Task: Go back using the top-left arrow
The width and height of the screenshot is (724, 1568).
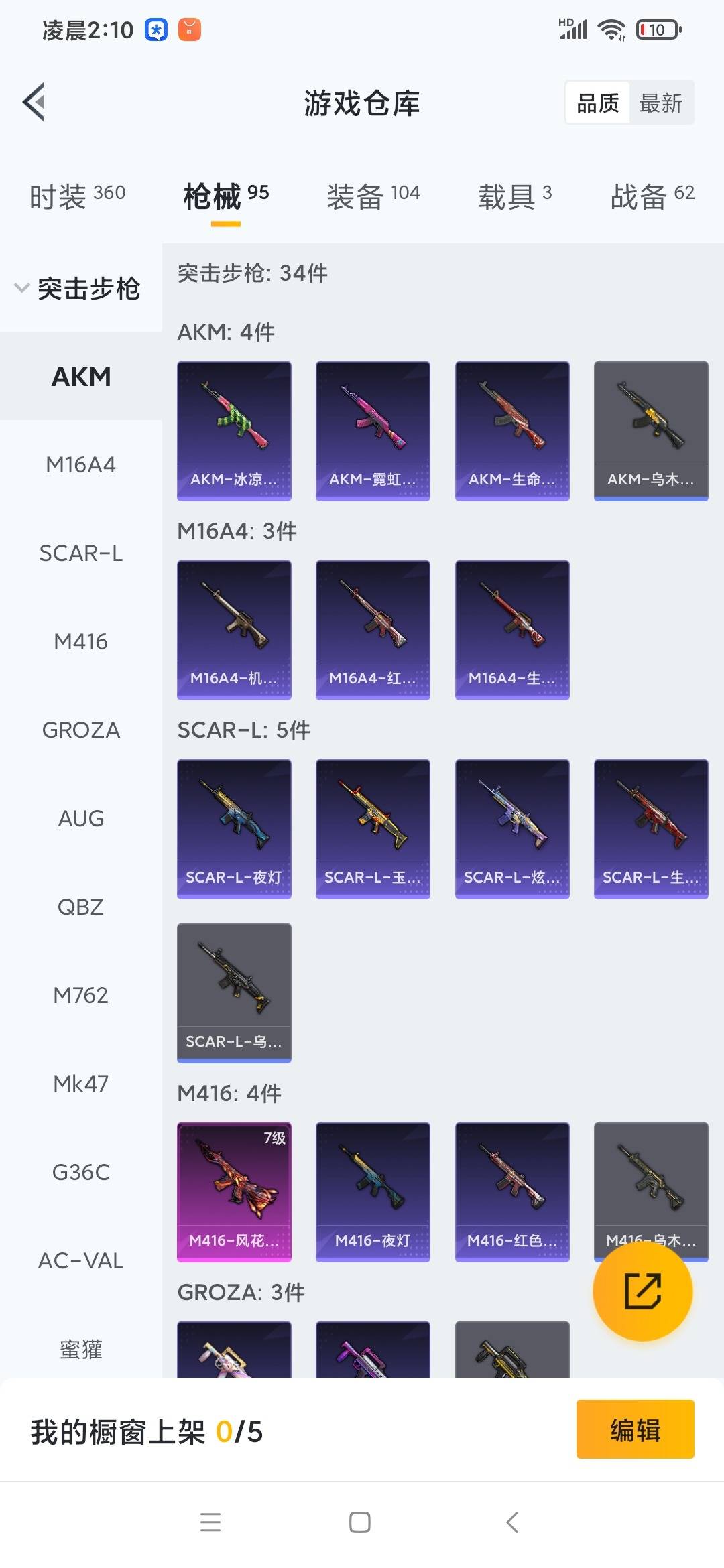Action: 35,103
